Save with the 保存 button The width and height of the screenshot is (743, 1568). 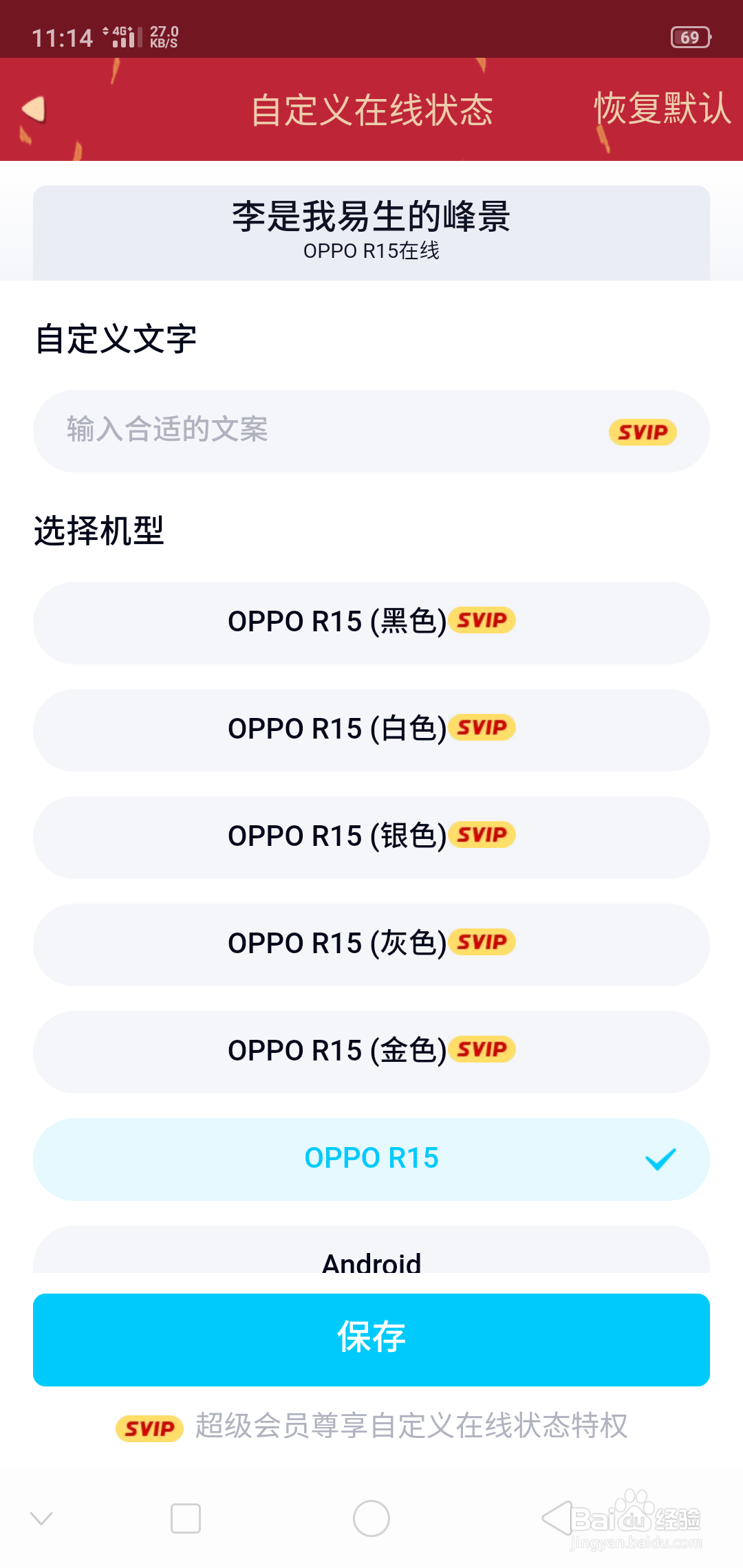371,1339
